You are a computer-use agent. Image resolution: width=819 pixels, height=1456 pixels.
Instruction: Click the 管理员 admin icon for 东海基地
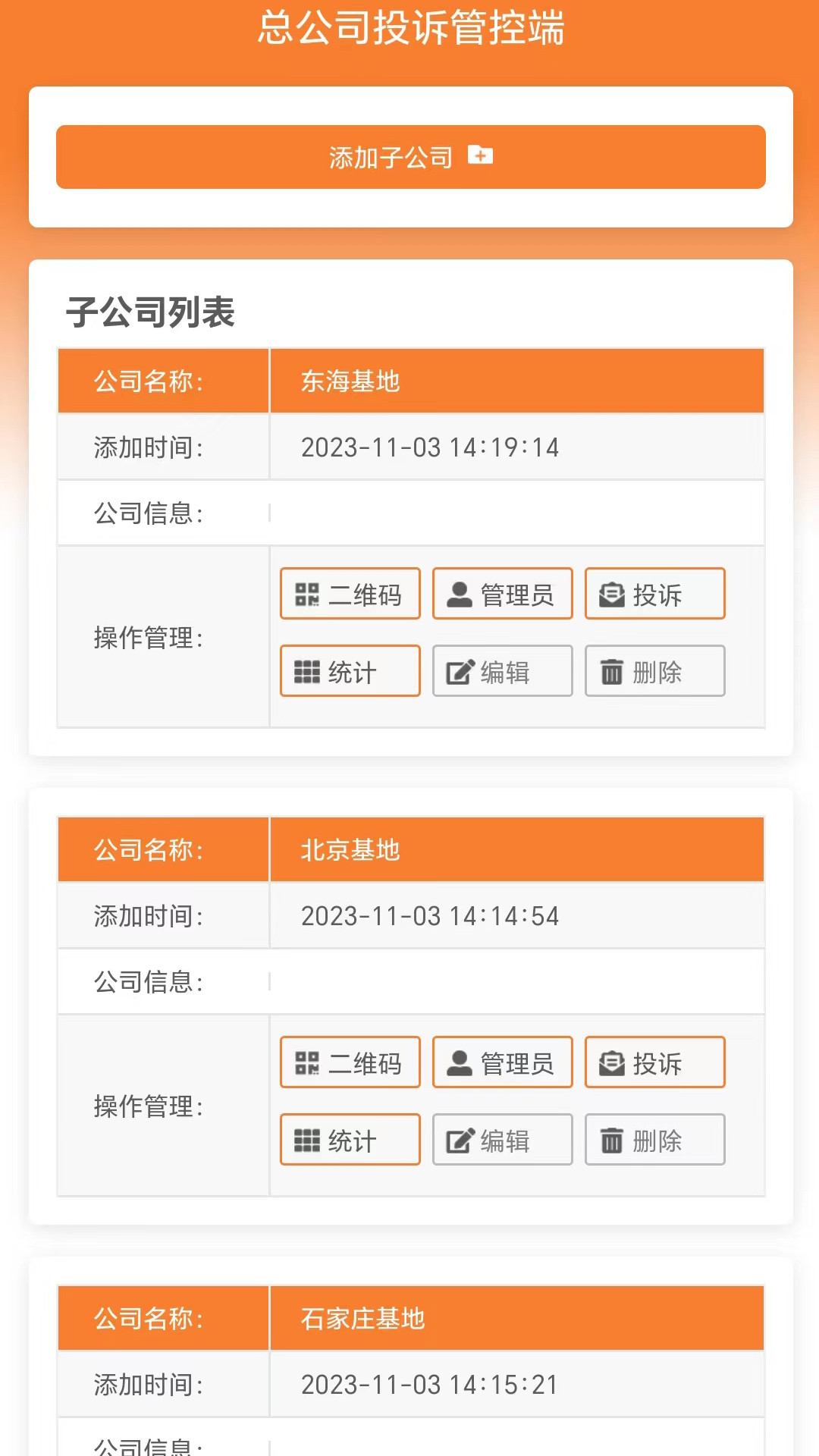tap(460, 592)
